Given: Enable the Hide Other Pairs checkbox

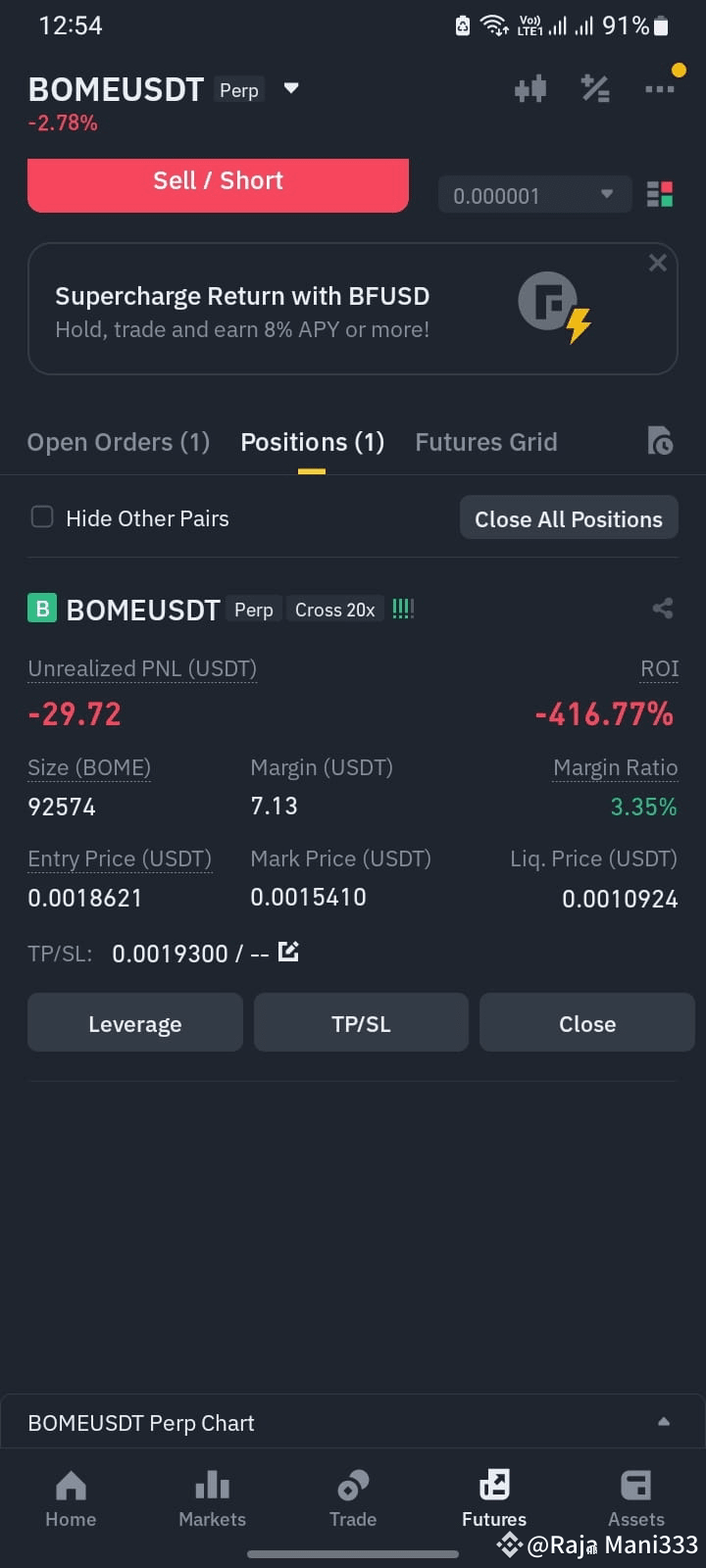Looking at the screenshot, I should pos(42,516).
